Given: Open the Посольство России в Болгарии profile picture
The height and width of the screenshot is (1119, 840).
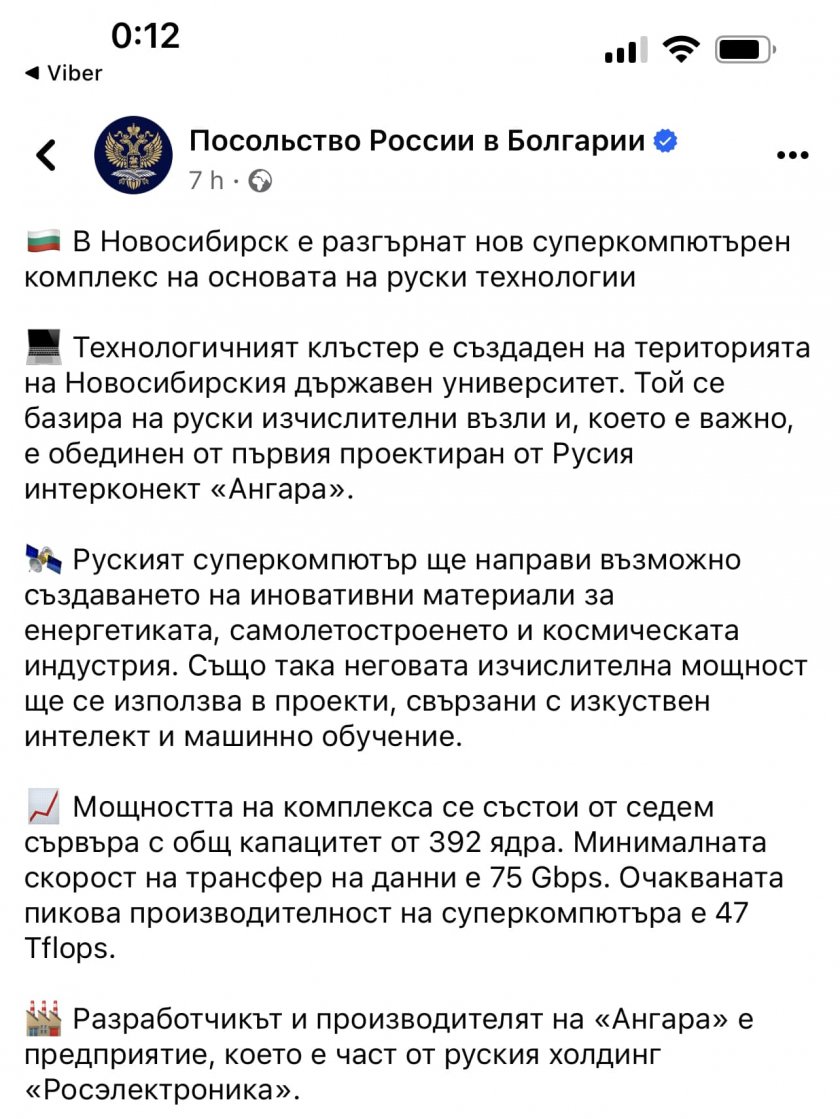Looking at the screenshot, I should point(133,155).
